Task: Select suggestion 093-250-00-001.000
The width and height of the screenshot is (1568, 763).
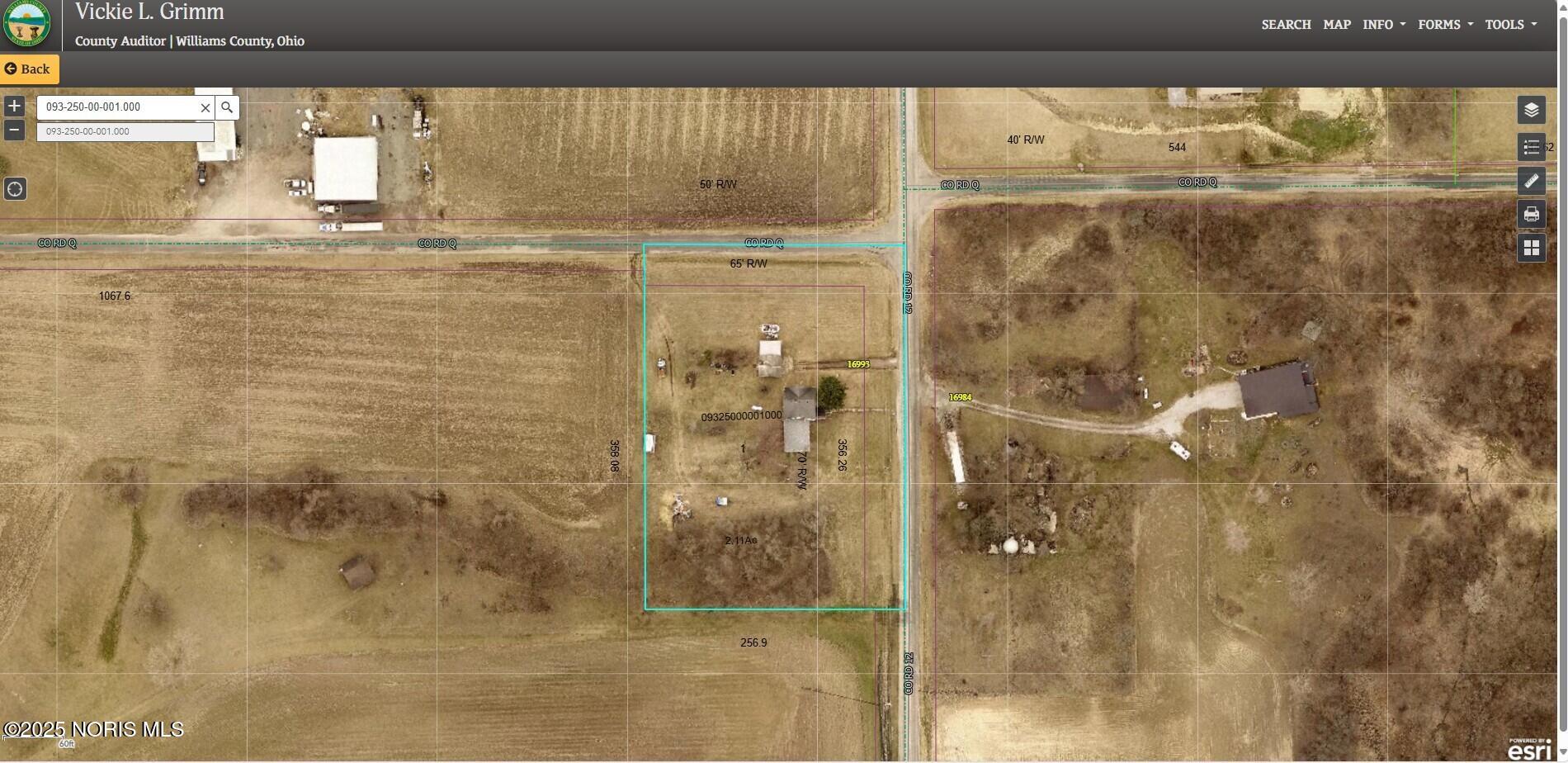Action: [x=124, y=131]
